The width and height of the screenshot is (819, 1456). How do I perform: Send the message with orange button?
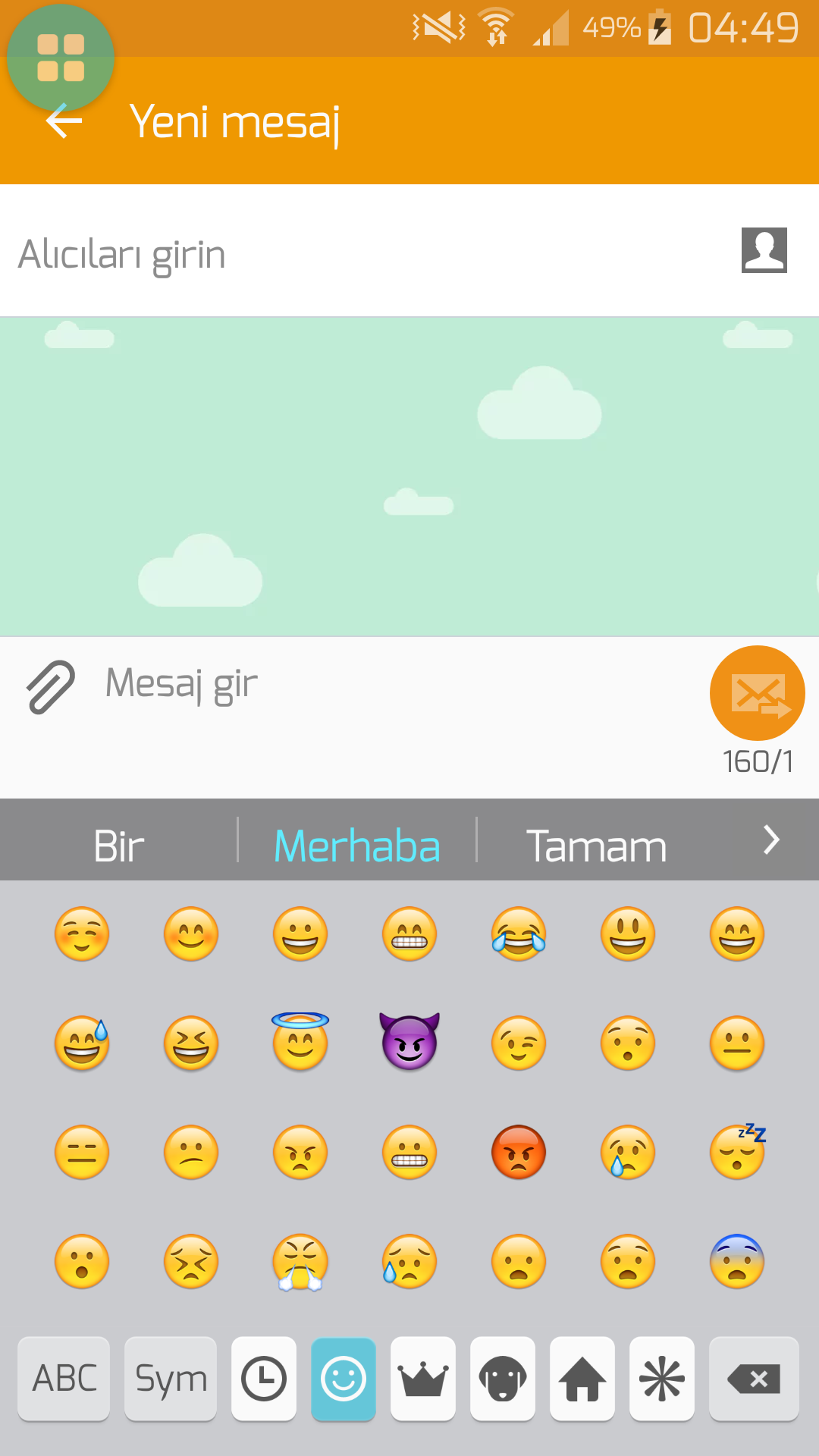pyautogui.click(x=757, y=693)
